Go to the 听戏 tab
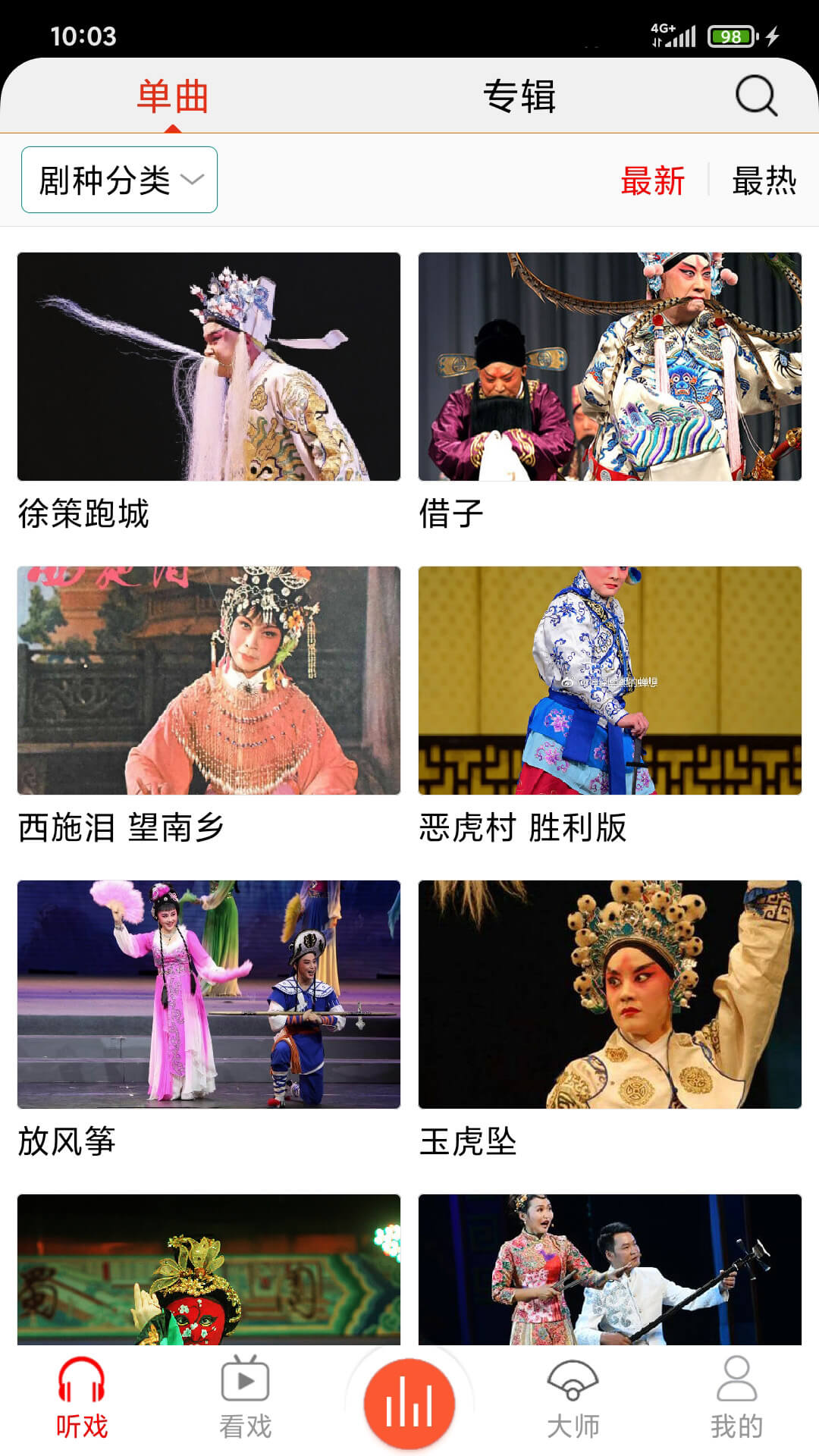 [82, 1399]
